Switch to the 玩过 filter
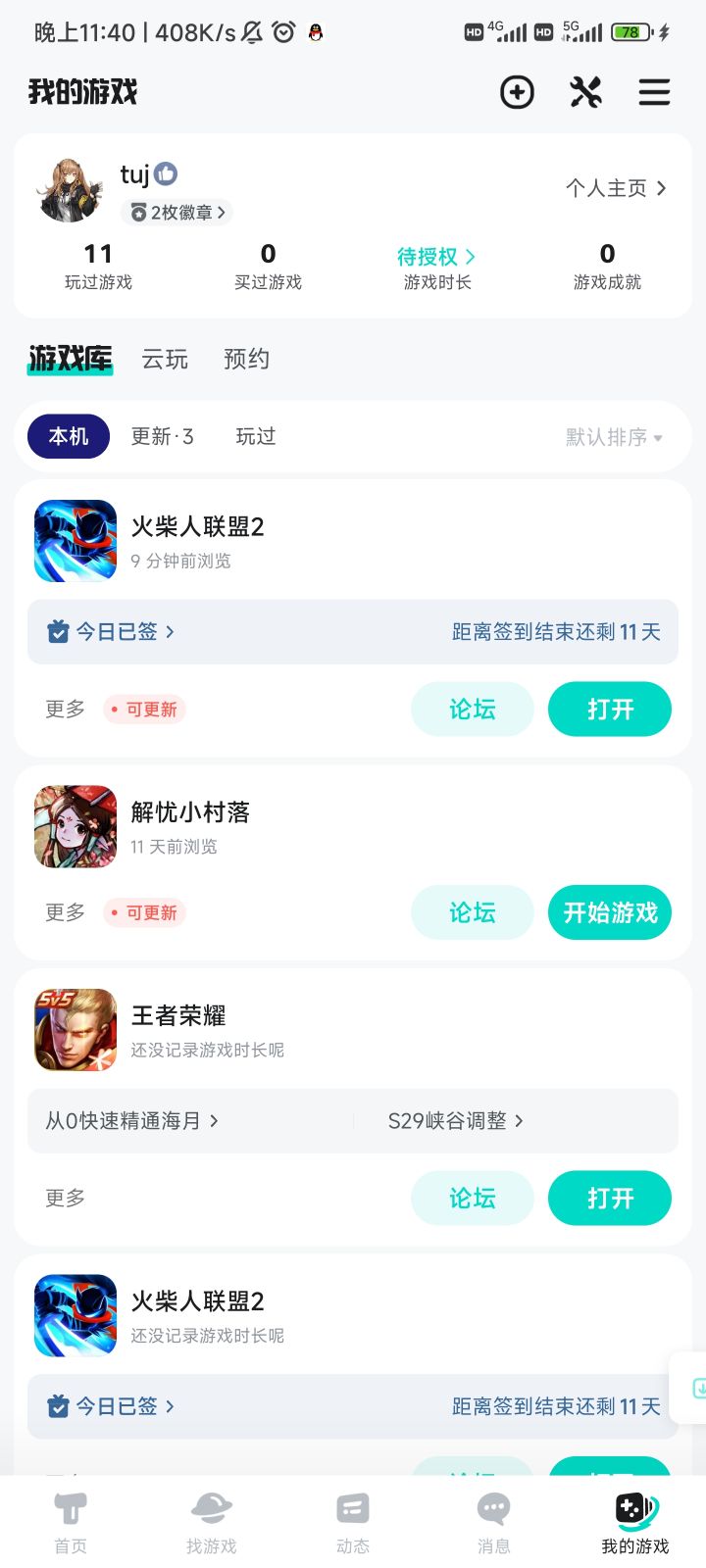This screenshot has height=1568, width=706. (255, 436)
